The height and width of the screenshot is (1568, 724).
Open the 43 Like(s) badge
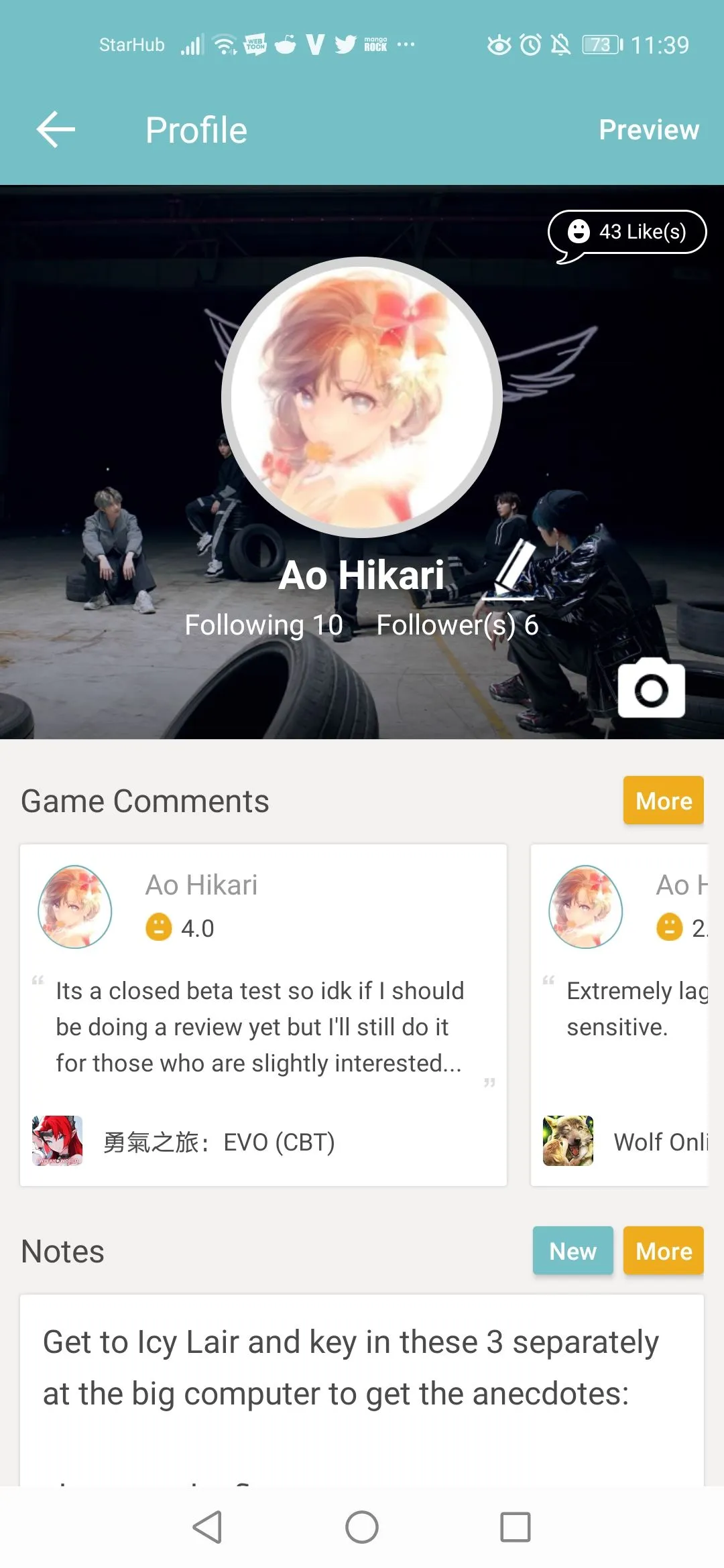(627, 233)
